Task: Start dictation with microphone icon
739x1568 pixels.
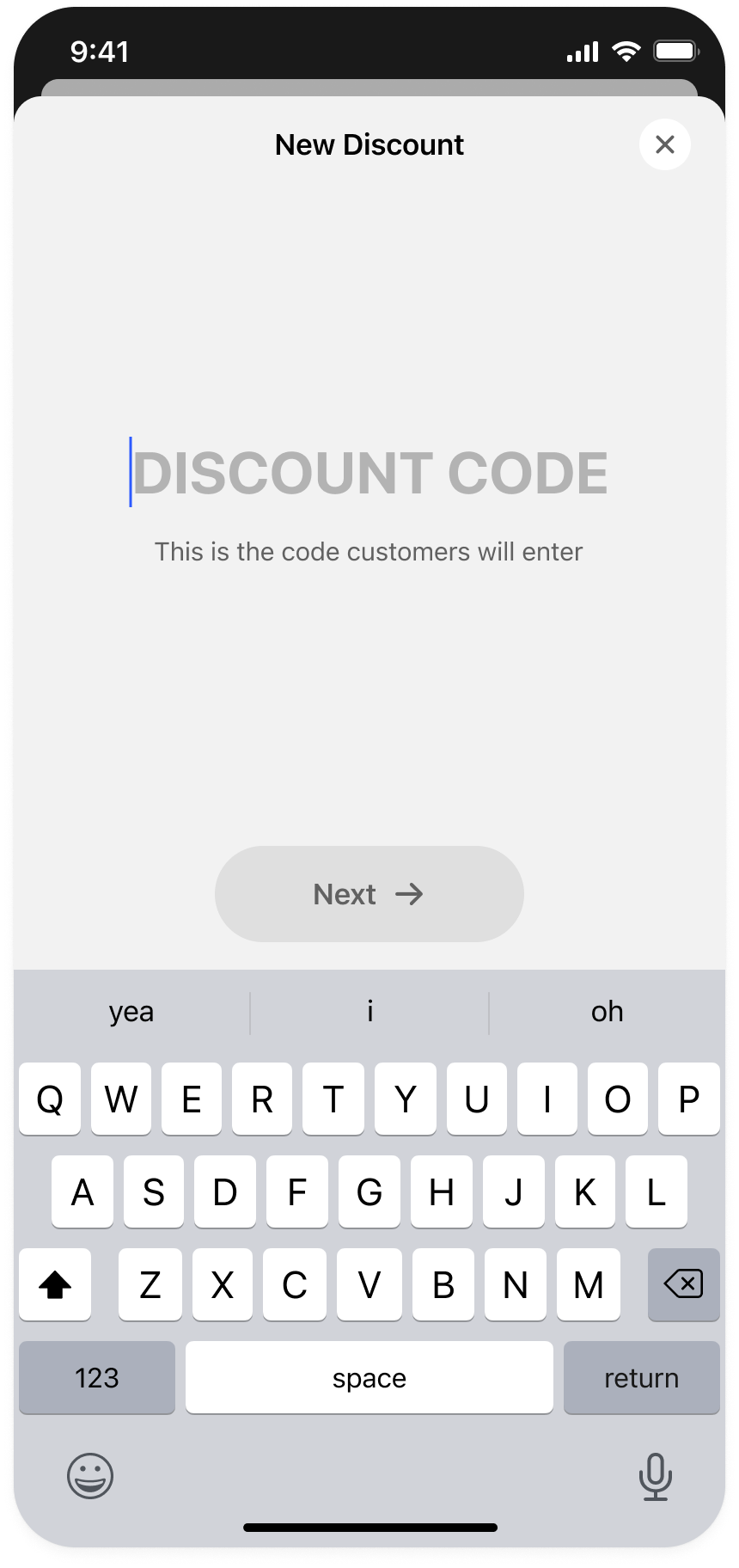Action: tap(655, 1476)
